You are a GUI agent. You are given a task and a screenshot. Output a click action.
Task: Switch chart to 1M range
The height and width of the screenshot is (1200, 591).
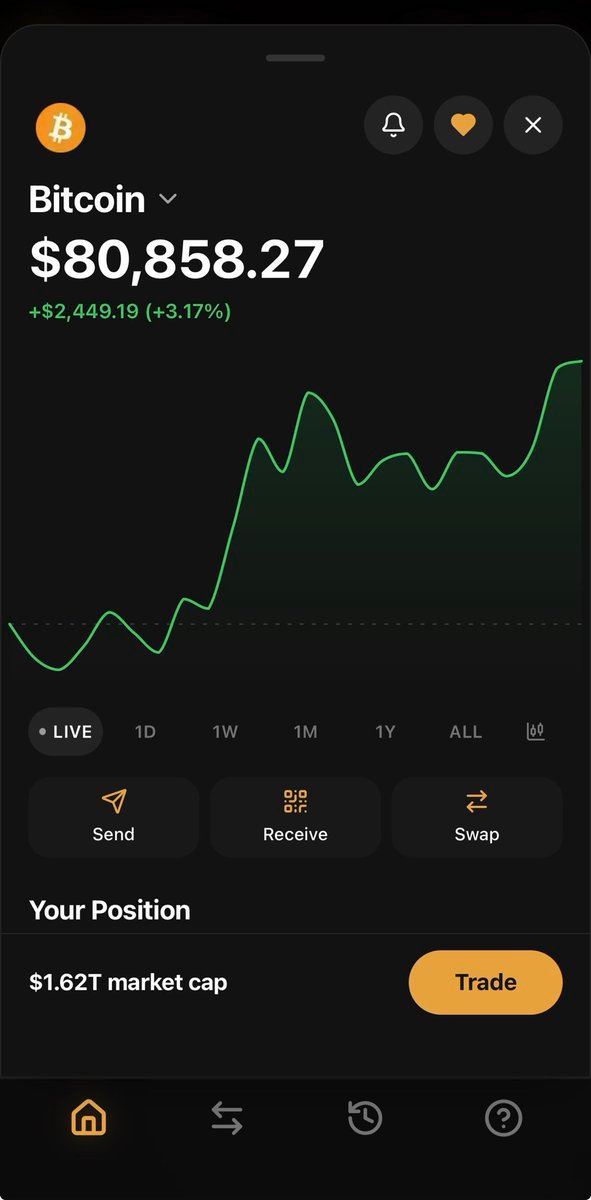point(305,732)
